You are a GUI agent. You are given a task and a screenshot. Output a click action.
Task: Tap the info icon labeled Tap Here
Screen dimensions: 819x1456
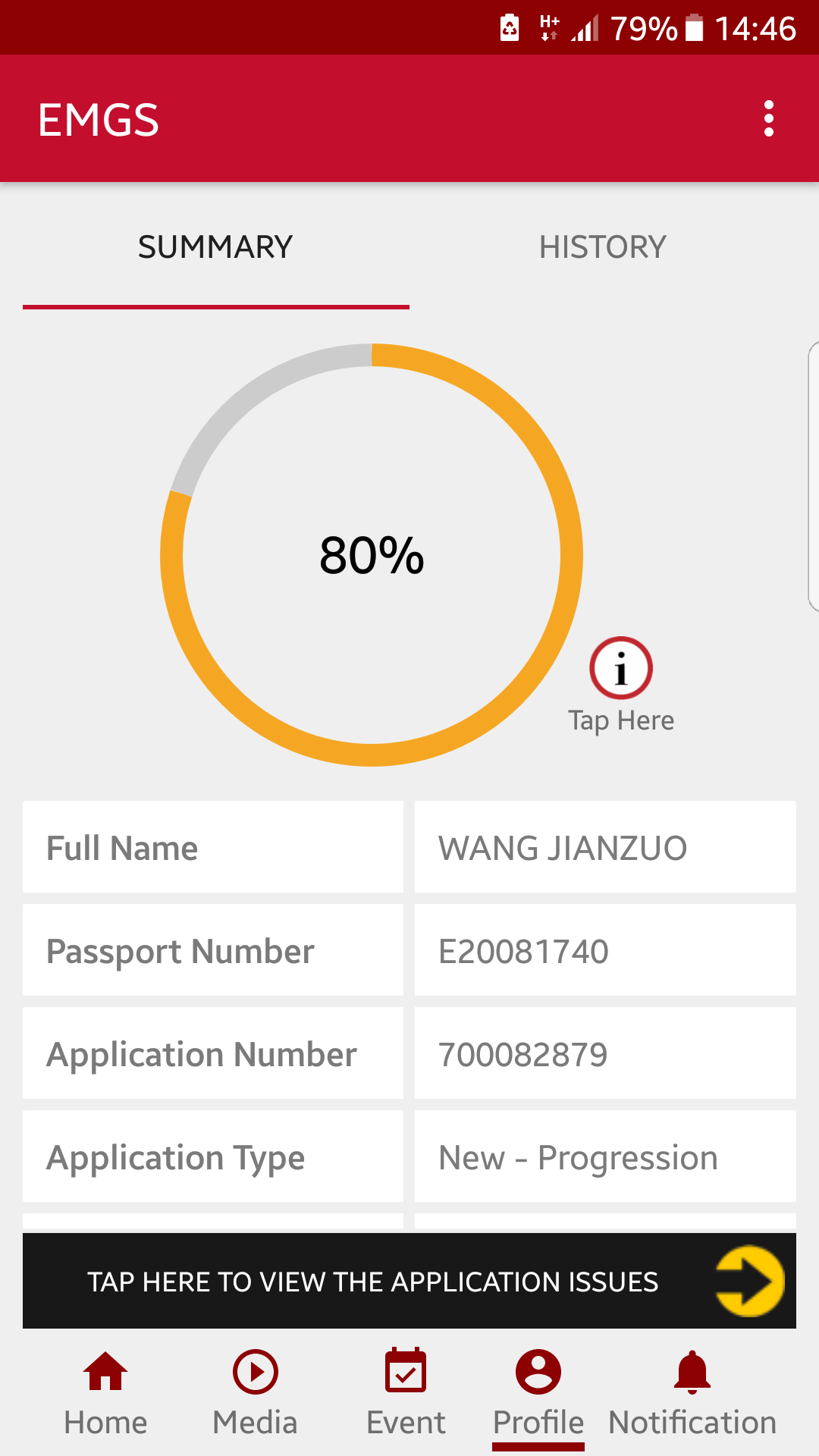click(x=621, y=669)
